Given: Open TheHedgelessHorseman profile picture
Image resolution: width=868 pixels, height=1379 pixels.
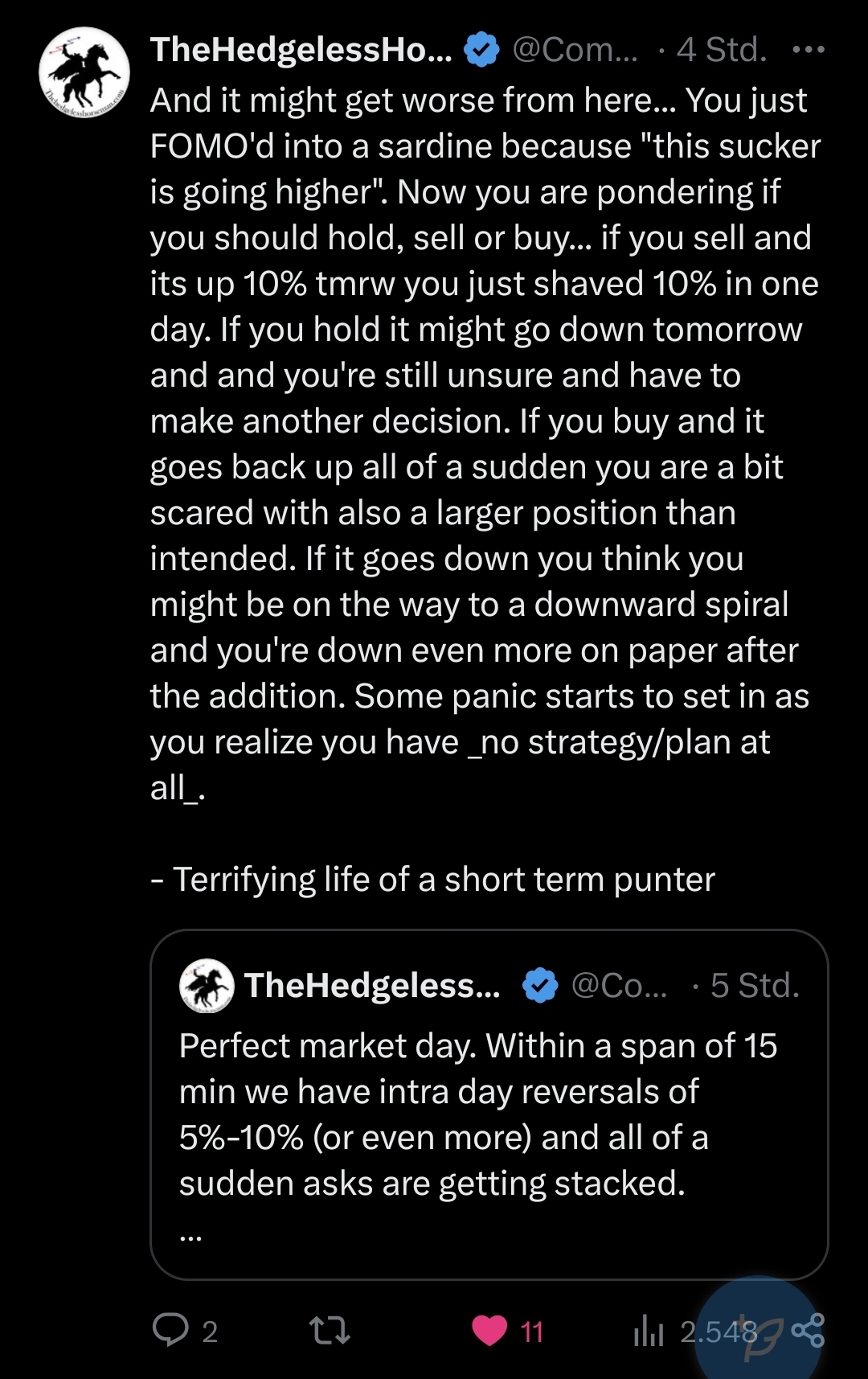Looking at the screenshot, I should pyautogui.click(x=84, y=72).
